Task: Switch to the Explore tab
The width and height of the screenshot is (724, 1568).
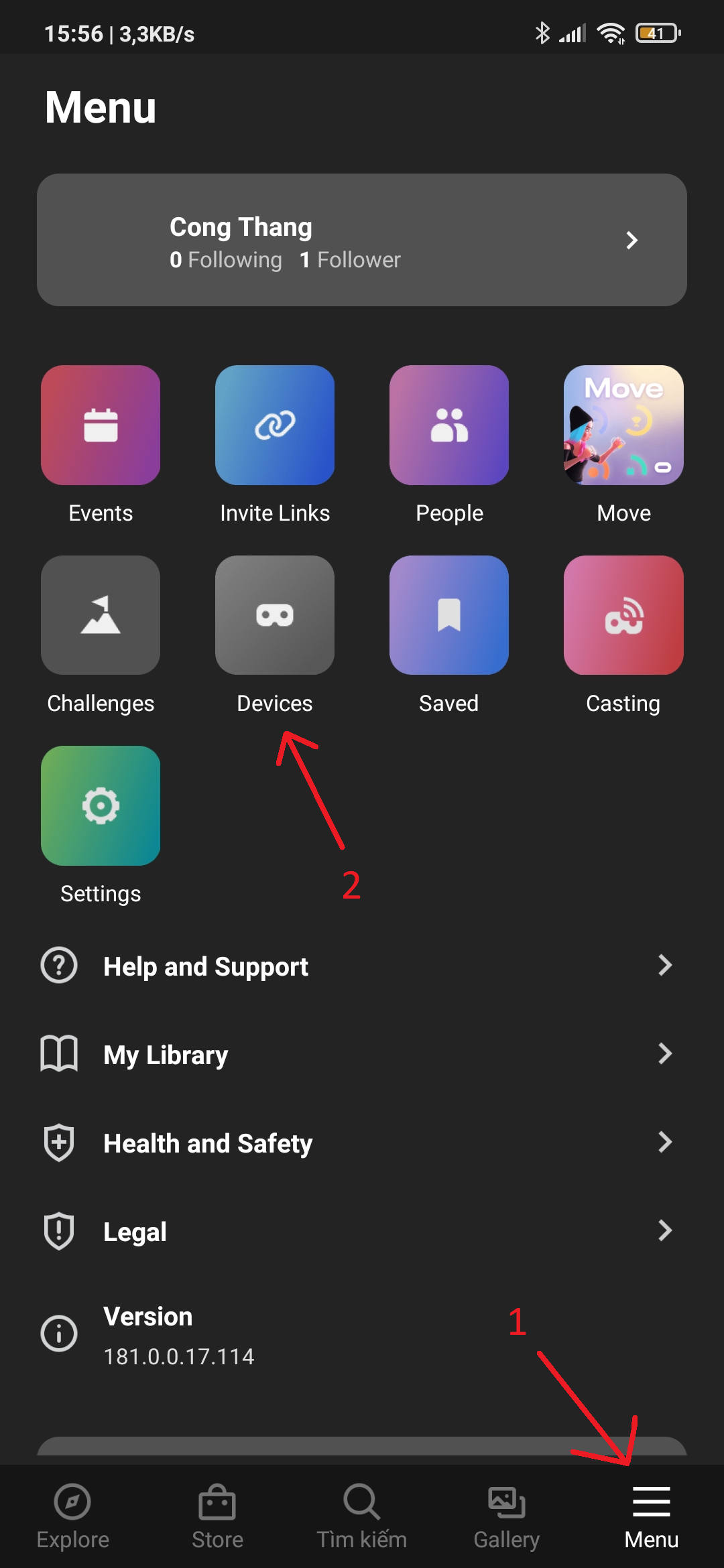Action: (72, 1516)
